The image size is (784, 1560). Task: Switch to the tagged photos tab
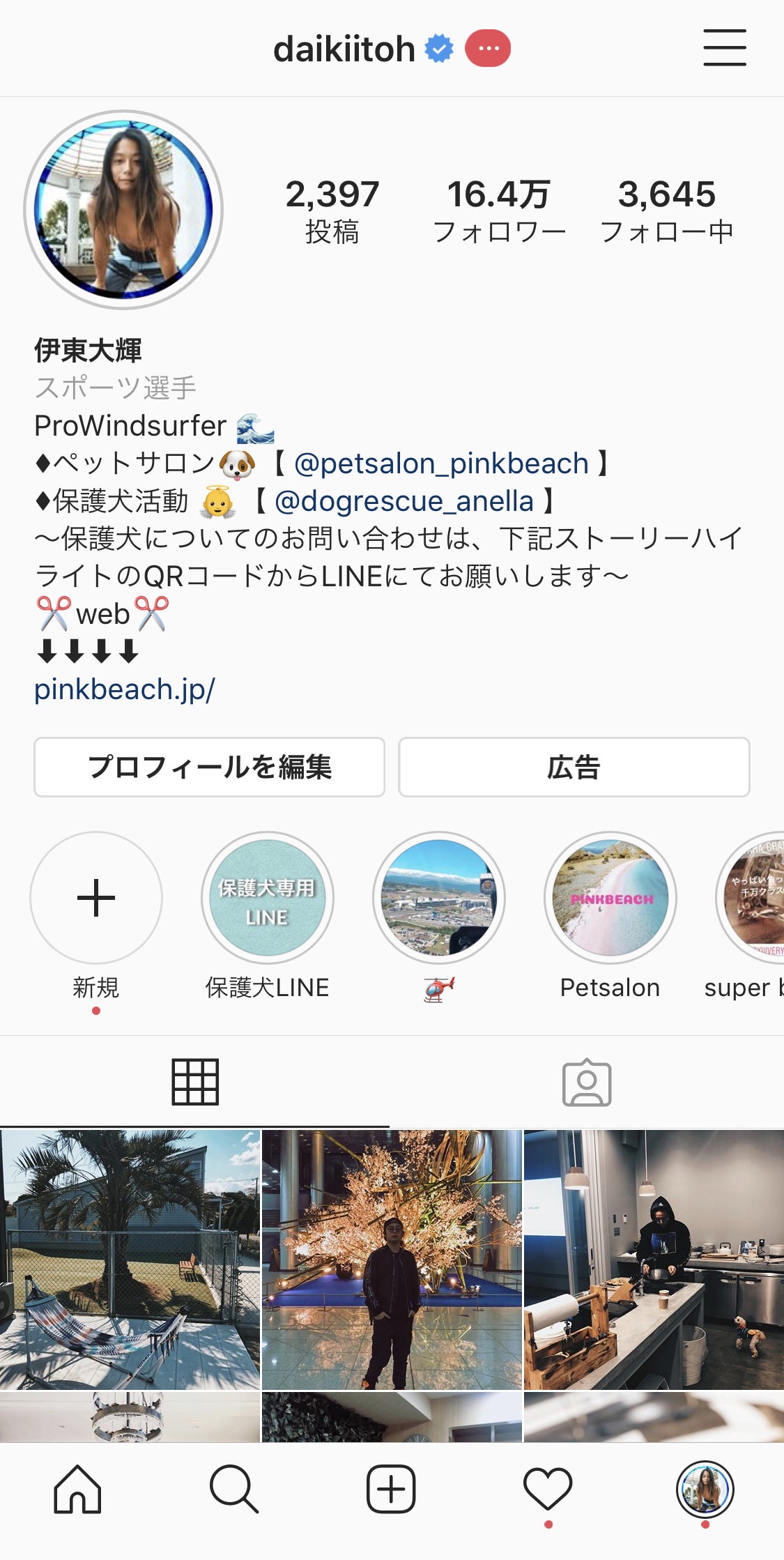tap(587, 1083)
